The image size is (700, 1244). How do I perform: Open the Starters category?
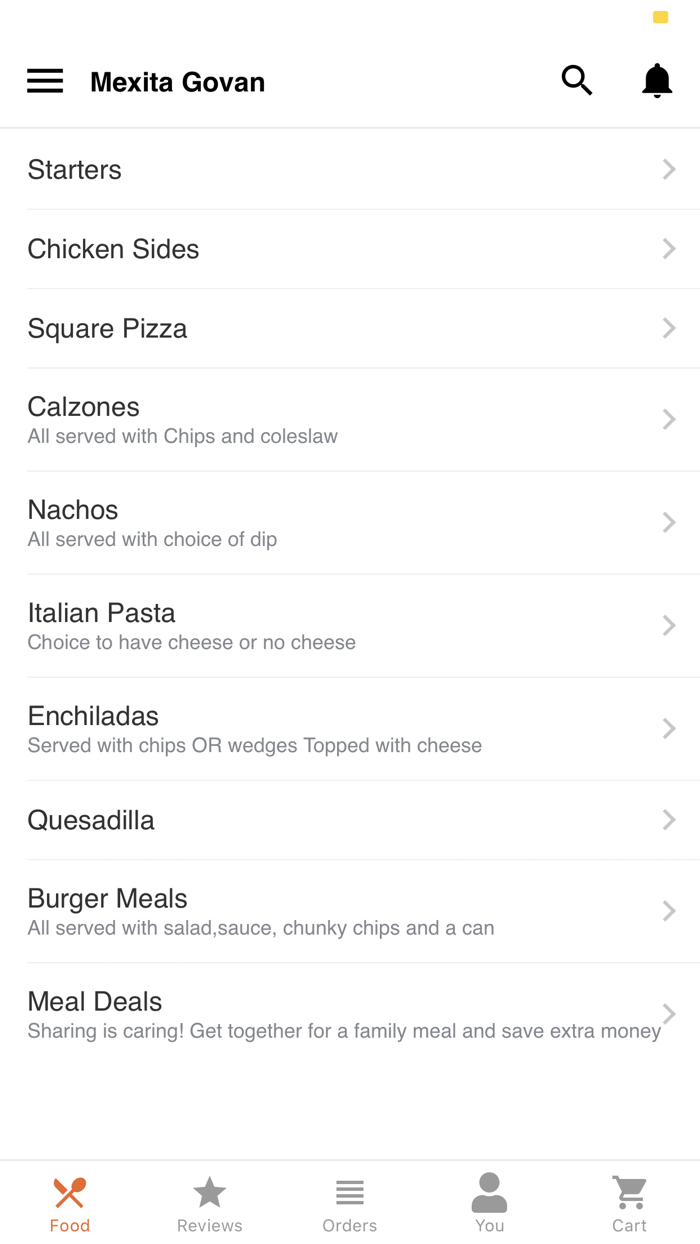tap(350, 170)
